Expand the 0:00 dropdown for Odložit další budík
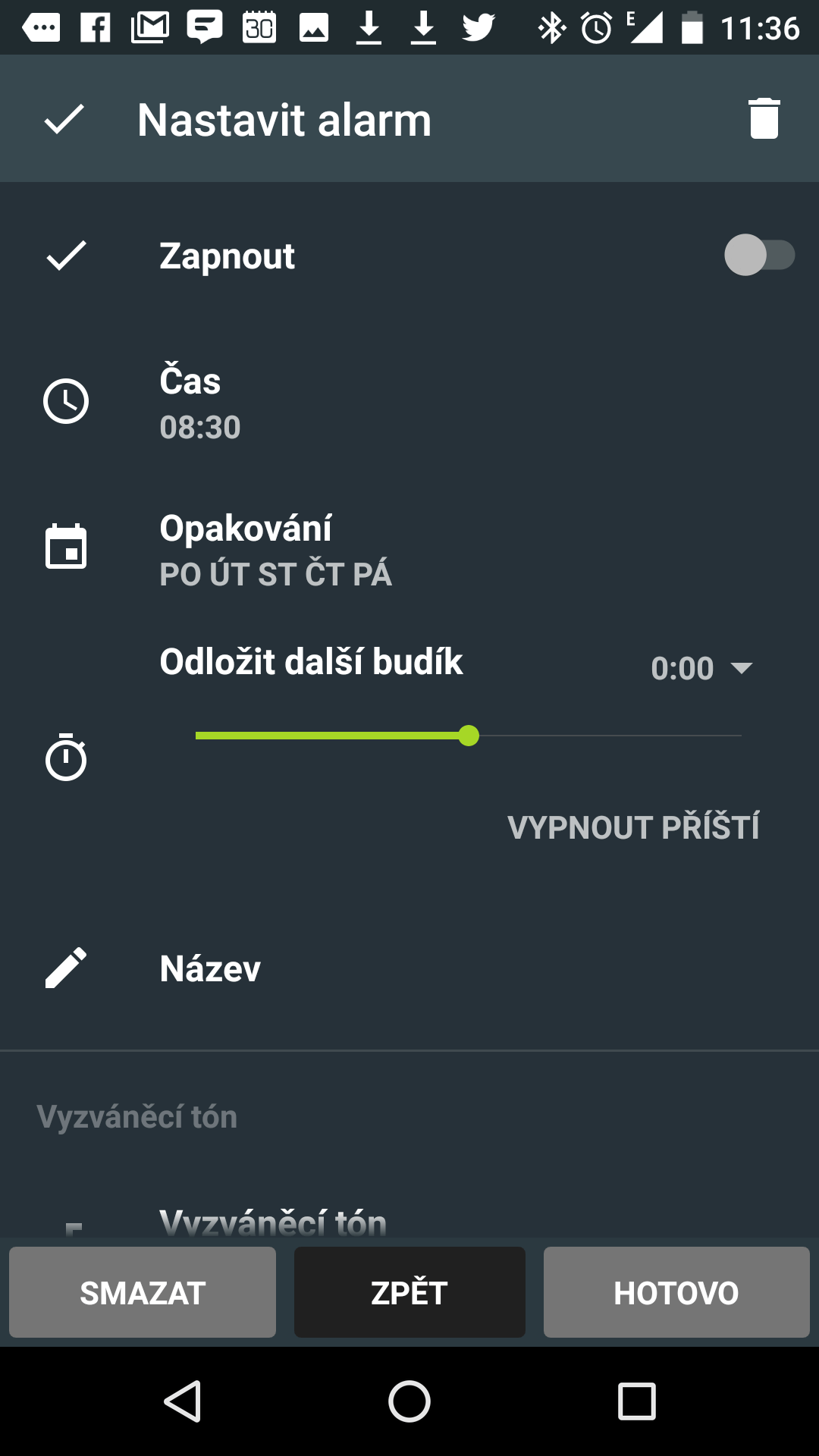The height and width of the screenshot is (1456, 819). point(701,668)
